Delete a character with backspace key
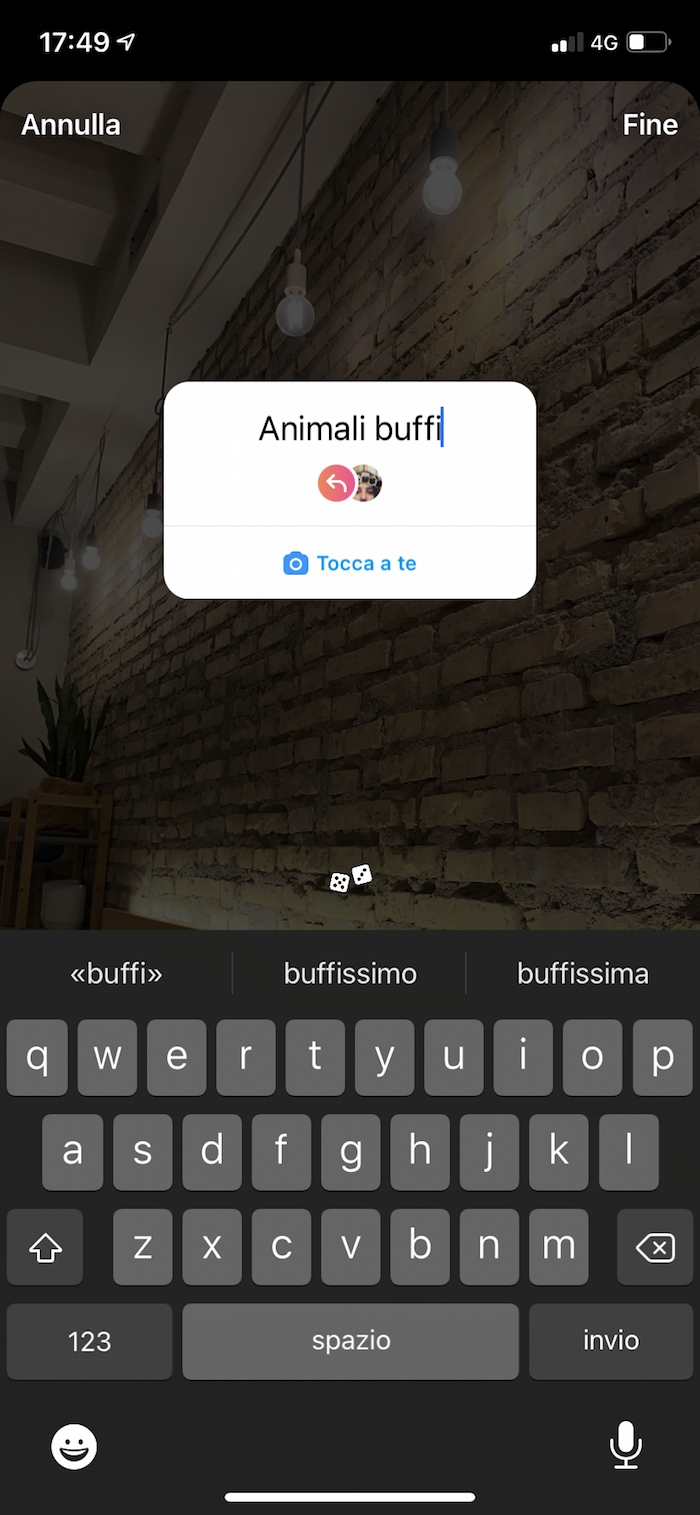This screenshot has height=1515, width=700. click(655, 1247)
